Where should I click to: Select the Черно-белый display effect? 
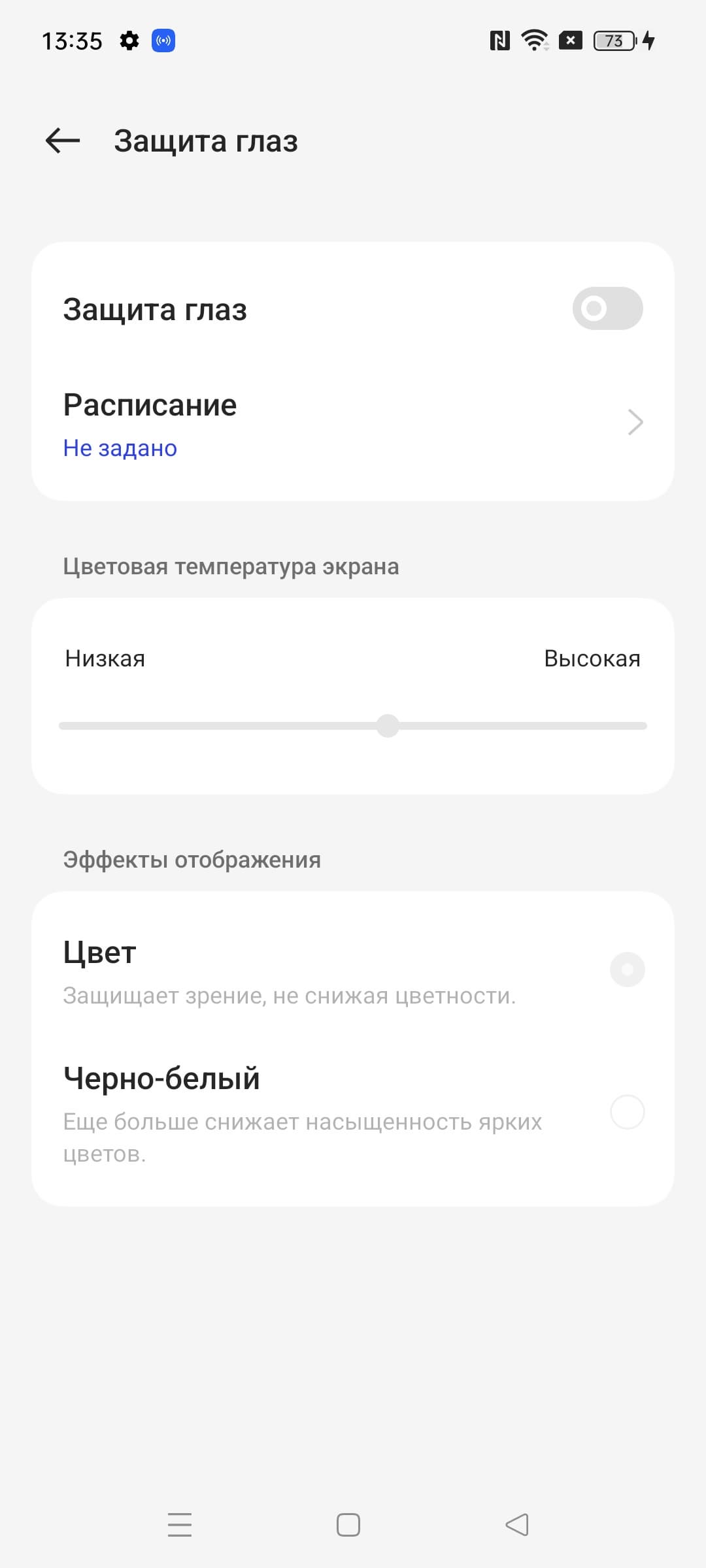[x=626, y=1111]
